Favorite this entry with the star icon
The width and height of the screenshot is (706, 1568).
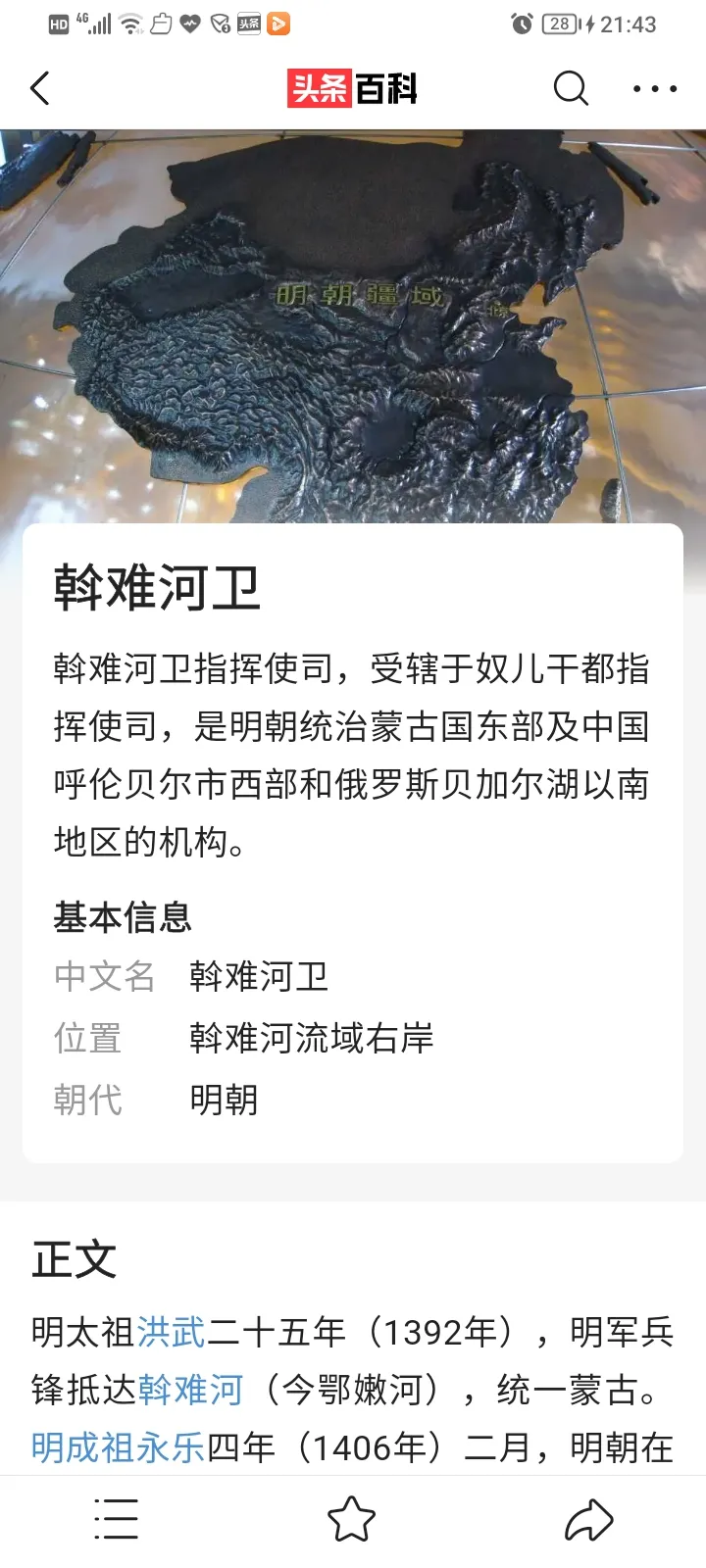click(x=351, y=1519)
